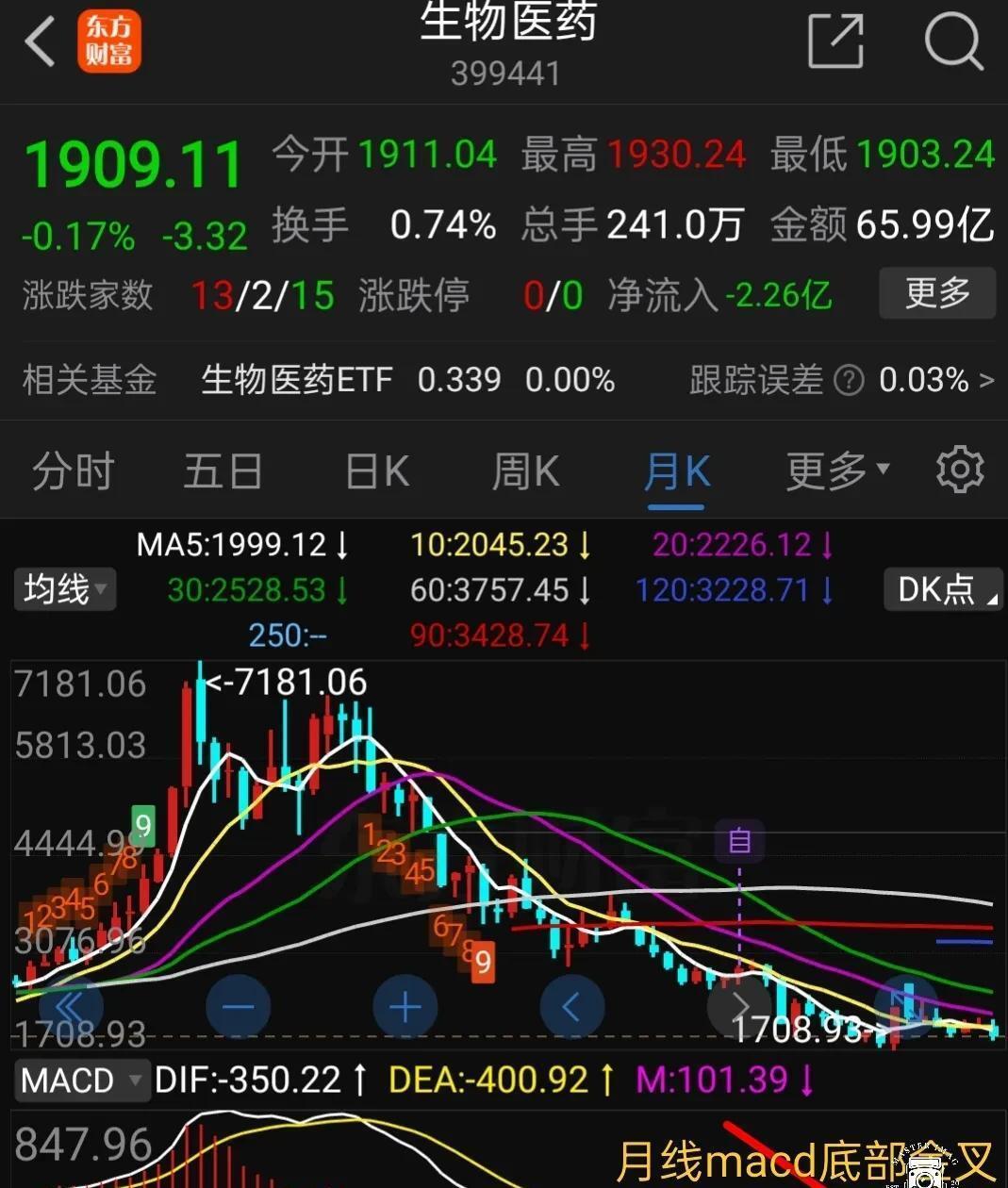Viewport: 1008px width, 1188px height.
Task: Open chart settings gear
Action: 959,470
